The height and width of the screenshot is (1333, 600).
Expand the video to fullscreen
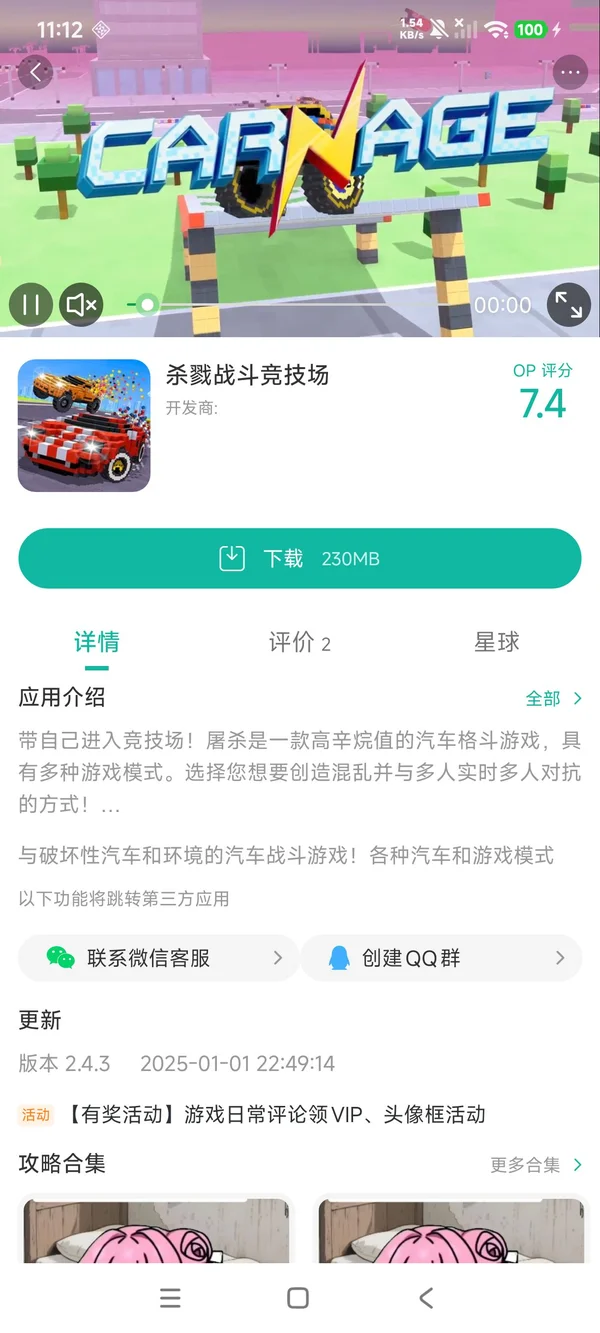568,305
